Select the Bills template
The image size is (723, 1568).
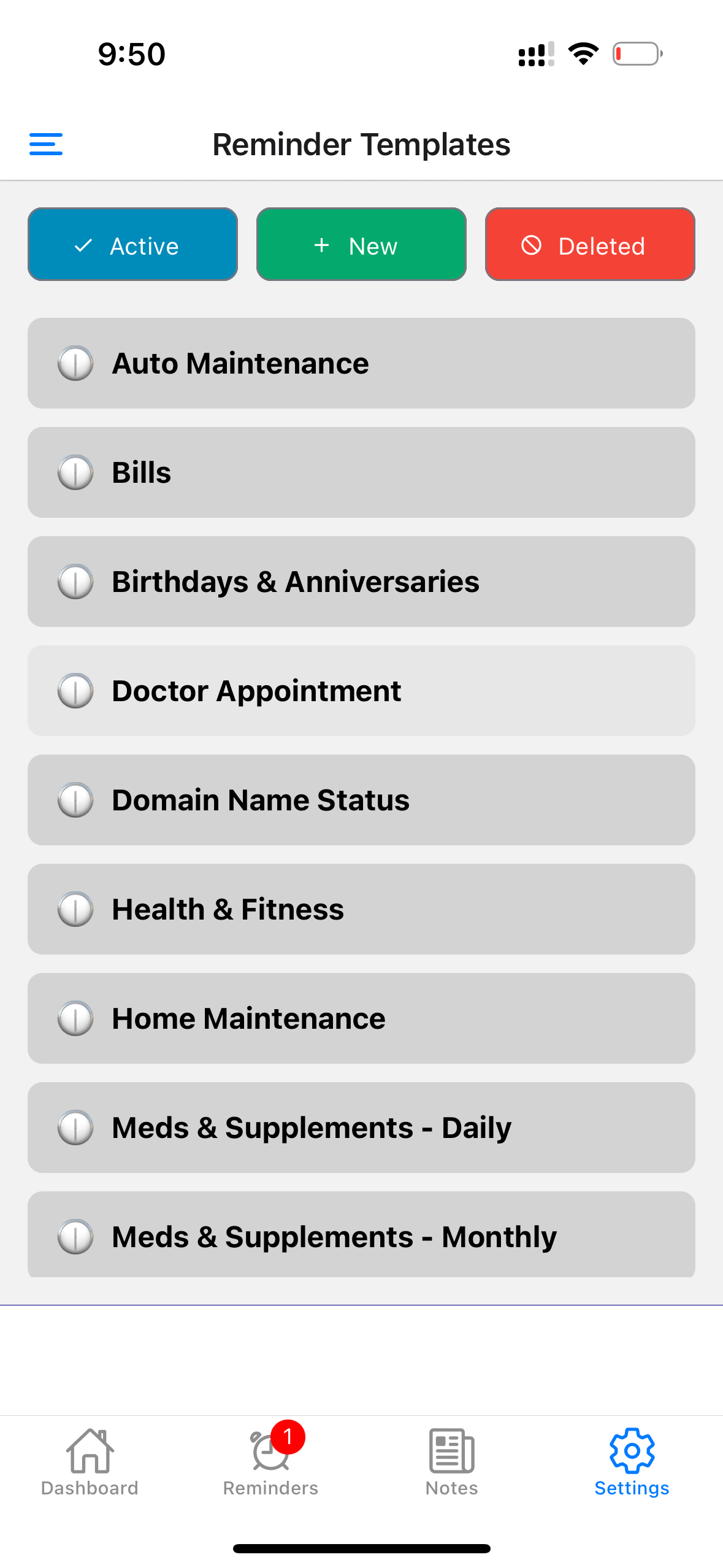[361, 472]
